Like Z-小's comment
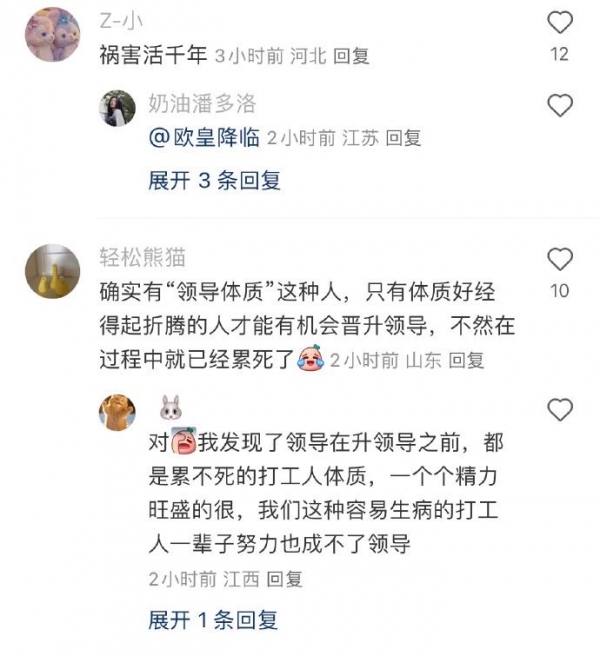 click(561, 22)
